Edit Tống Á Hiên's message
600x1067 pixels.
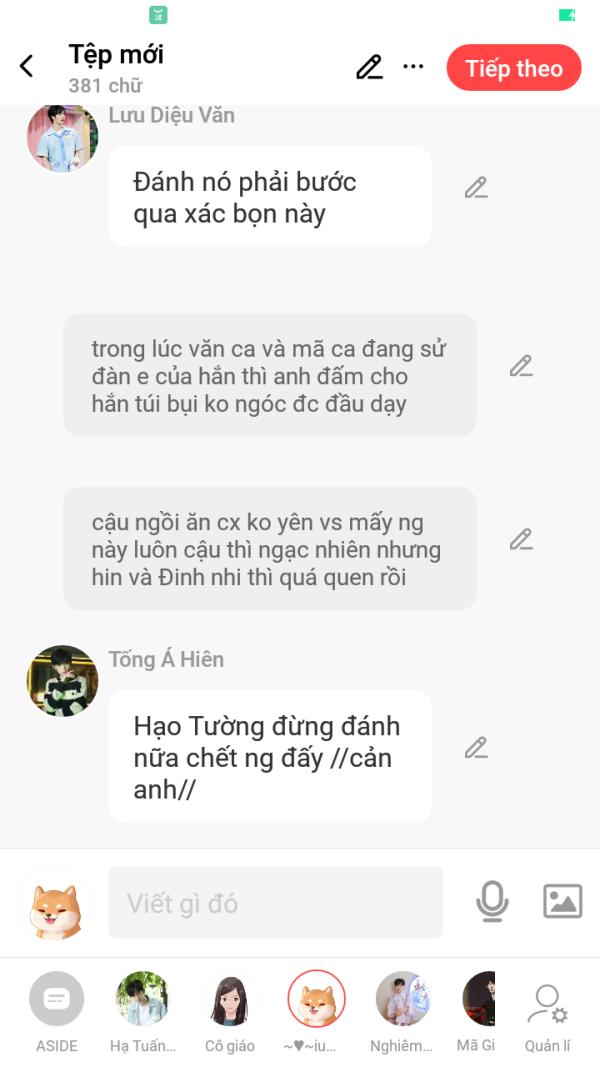point(476,747)
